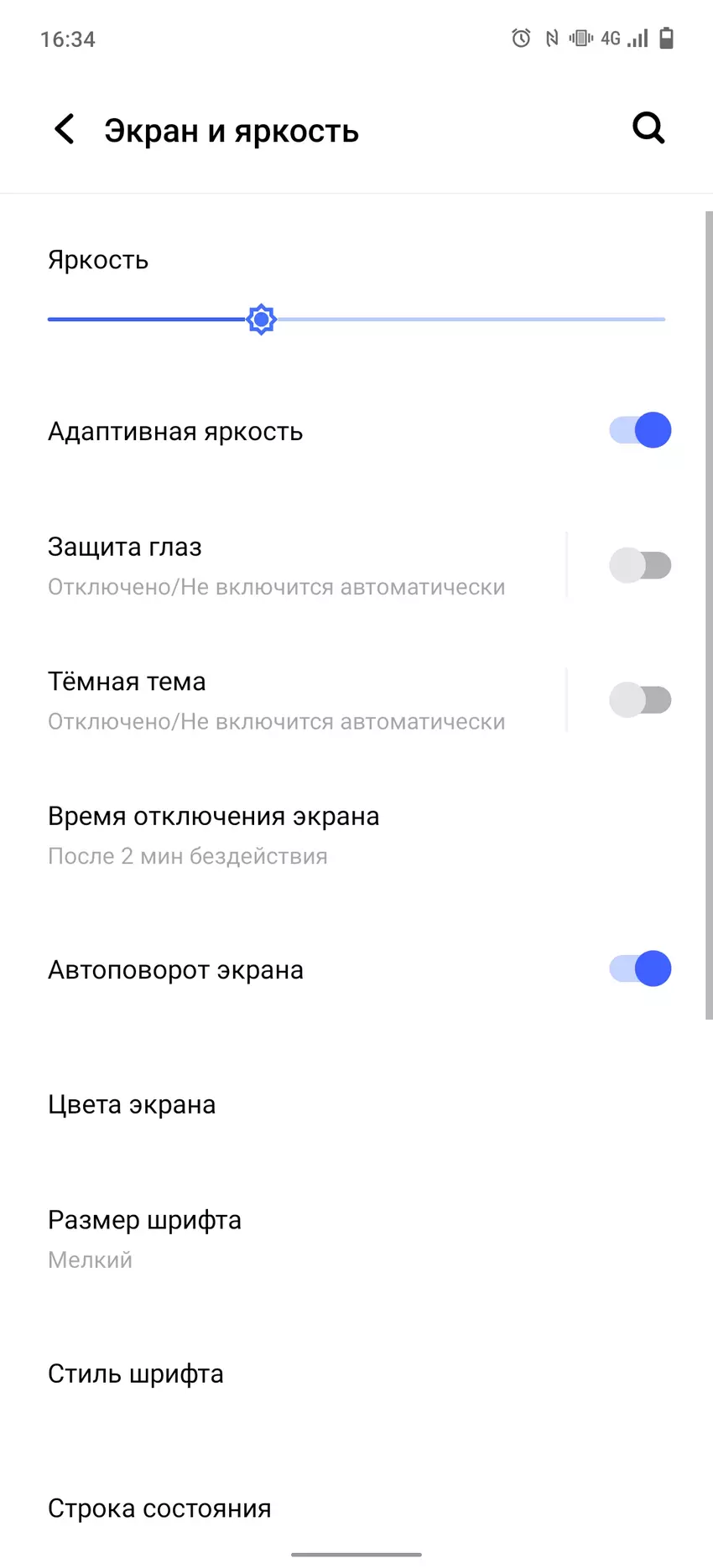
Task: Open Строка состояния settings
Action: pos(159,1508)
